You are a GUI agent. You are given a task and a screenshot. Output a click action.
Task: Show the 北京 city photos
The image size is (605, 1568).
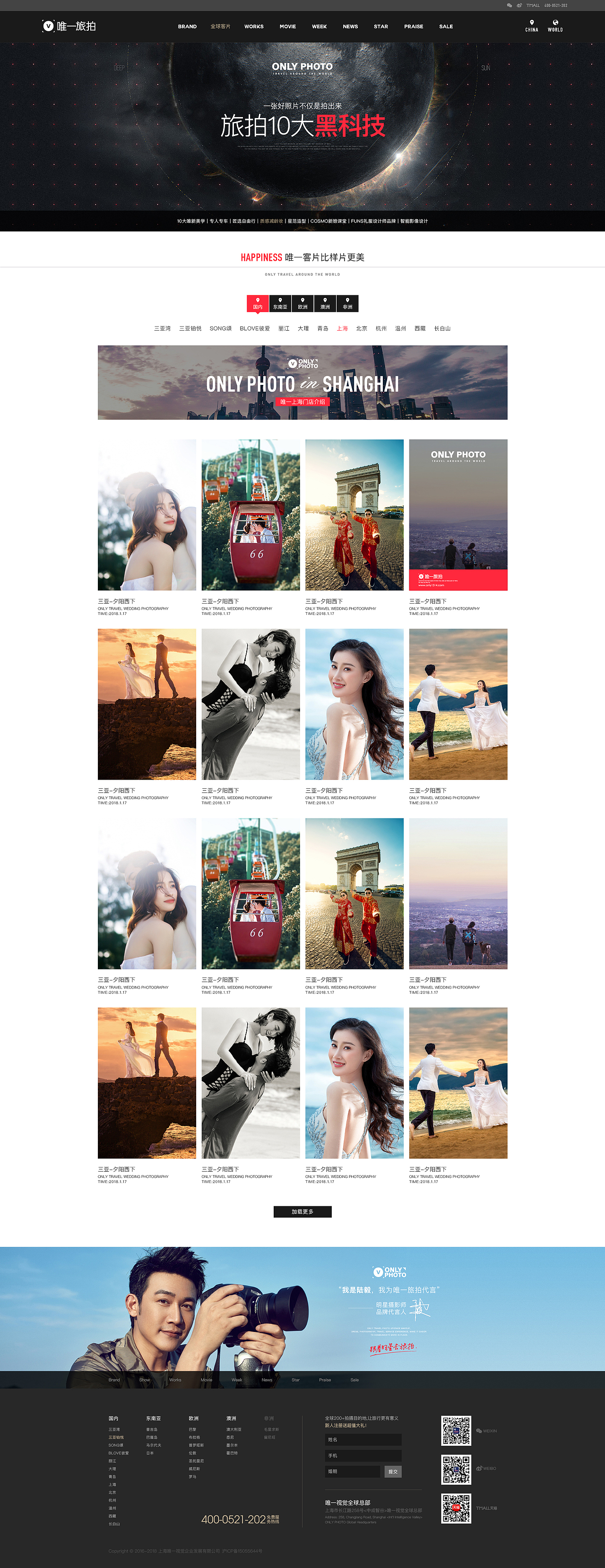361,329
